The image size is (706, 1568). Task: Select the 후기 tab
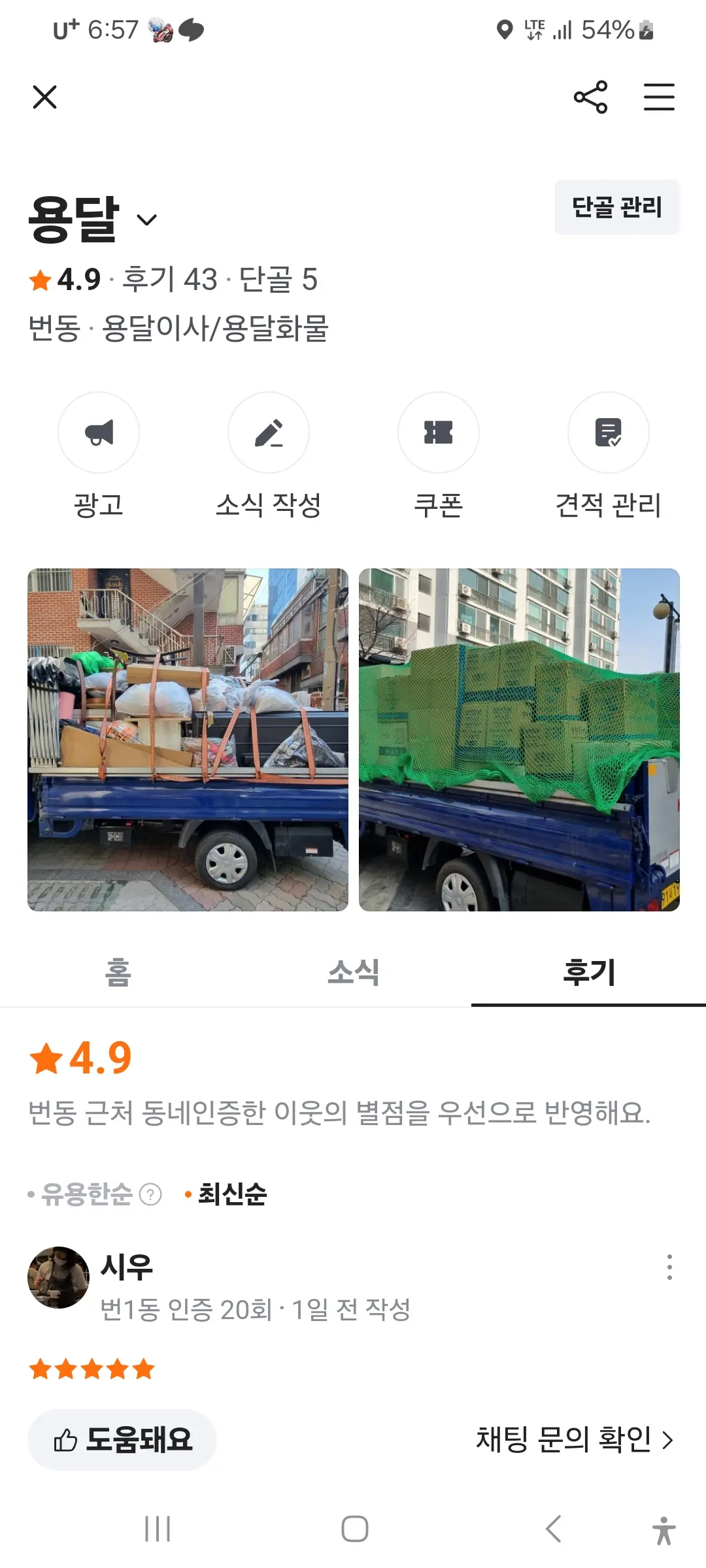[x=589, y=972]
